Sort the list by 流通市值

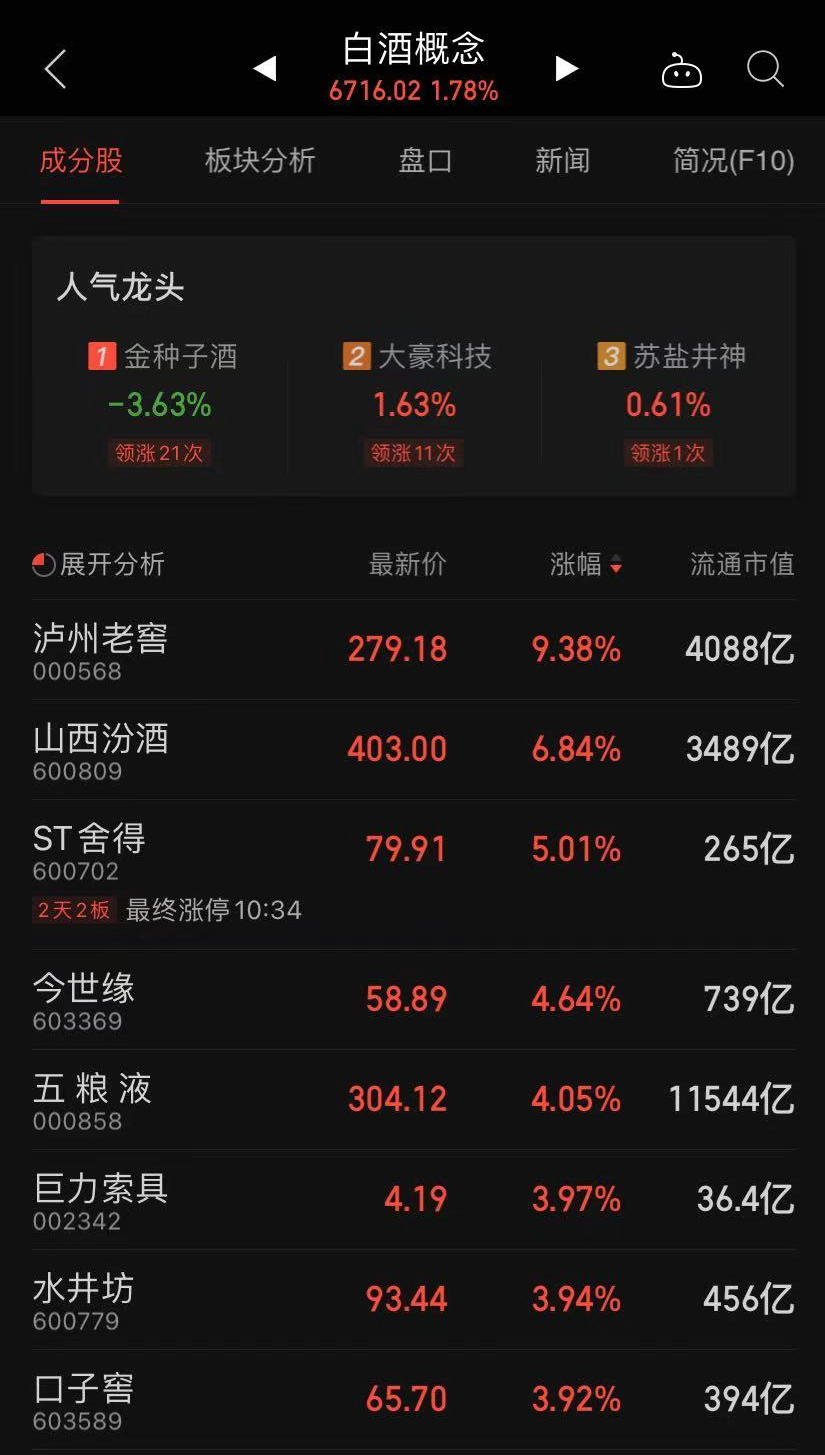coord(742,564)
